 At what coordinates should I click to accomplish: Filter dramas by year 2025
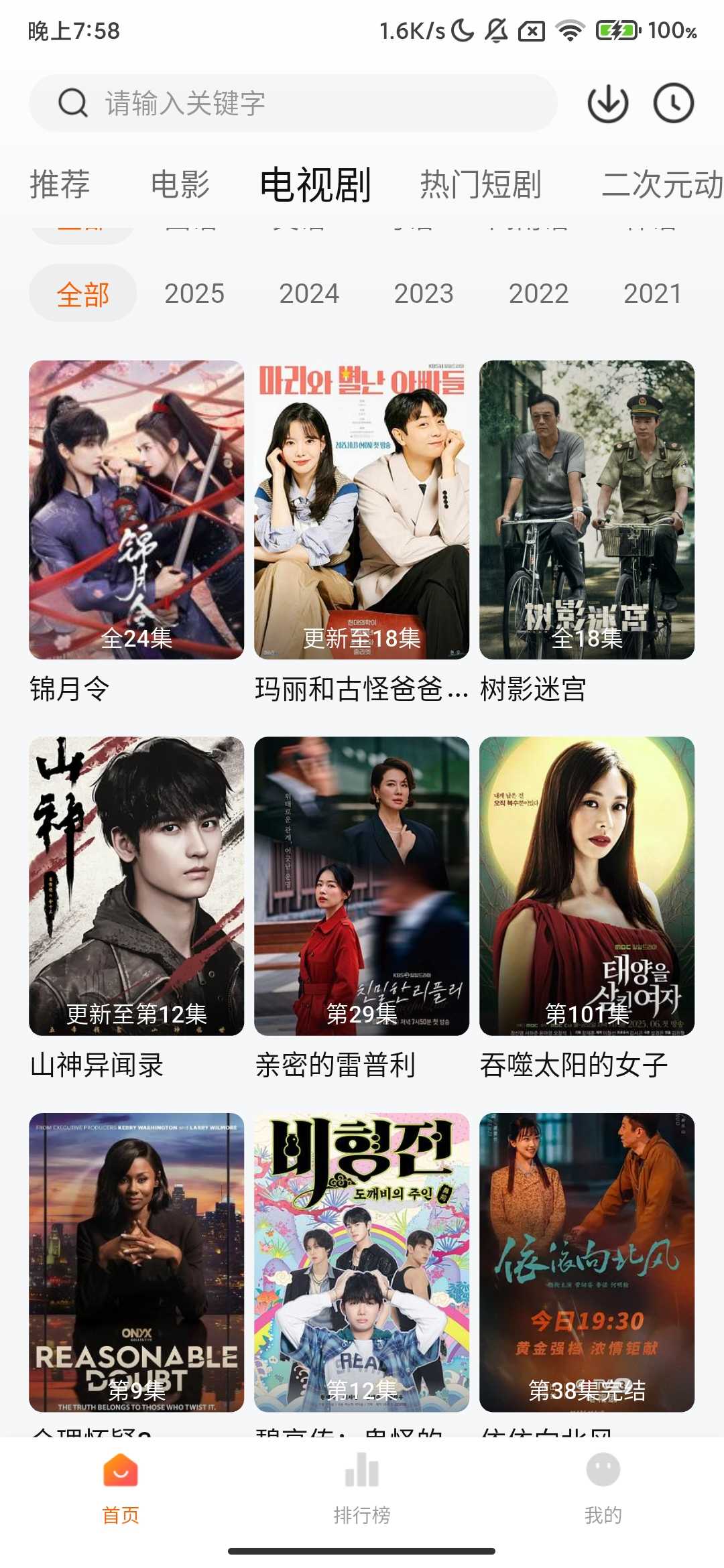point(194,293)
